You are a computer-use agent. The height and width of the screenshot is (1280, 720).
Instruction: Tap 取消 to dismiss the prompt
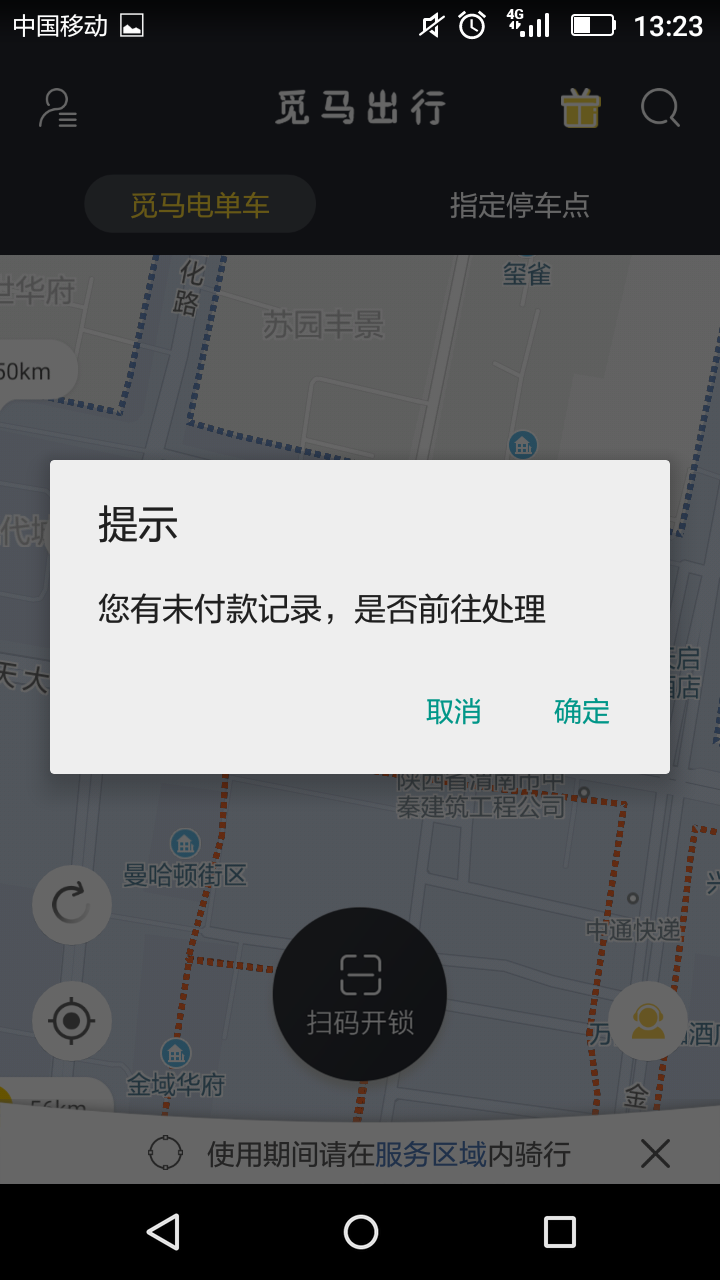[x=453, y=711]
